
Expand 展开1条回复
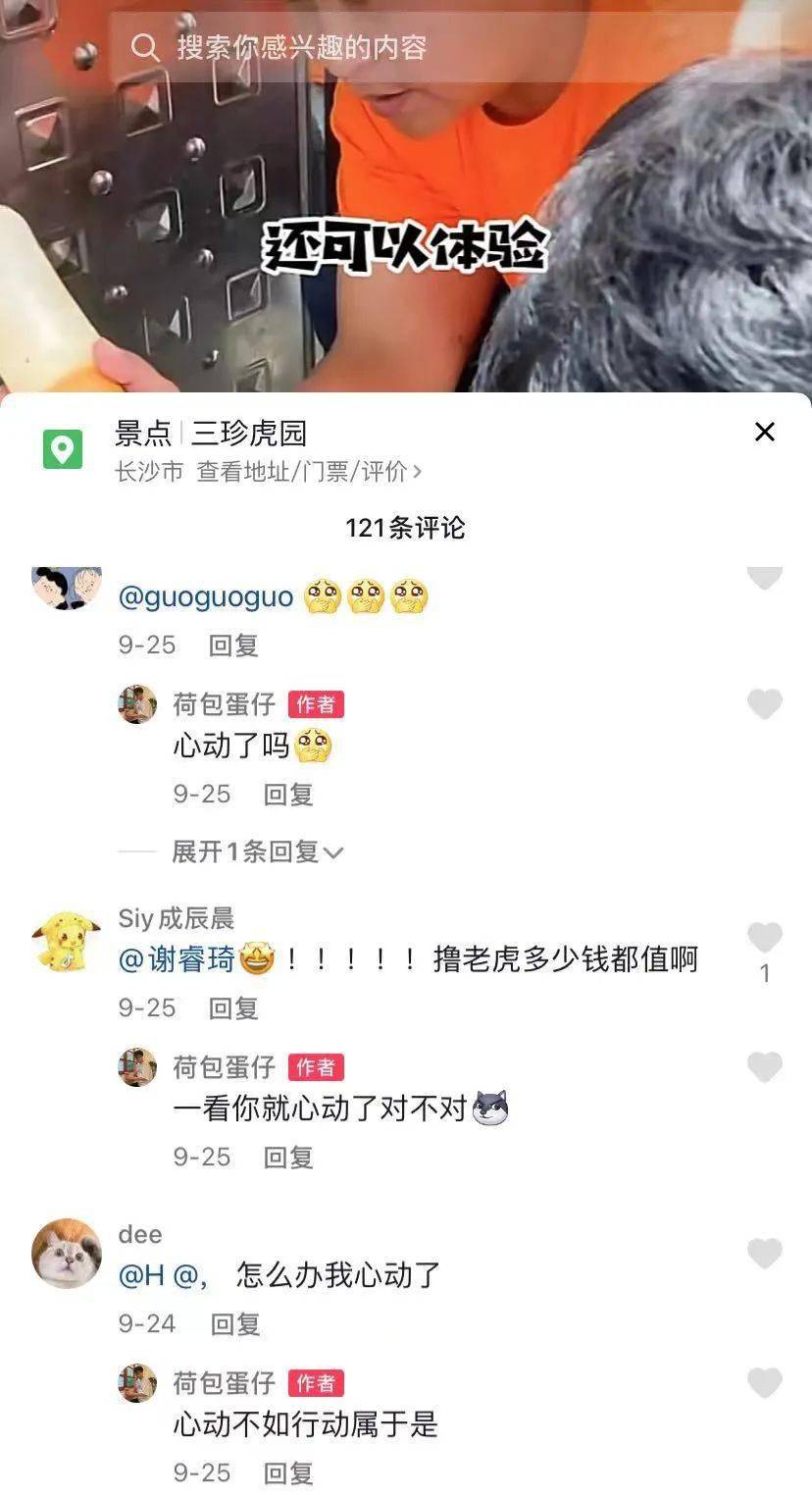[258, 852]
